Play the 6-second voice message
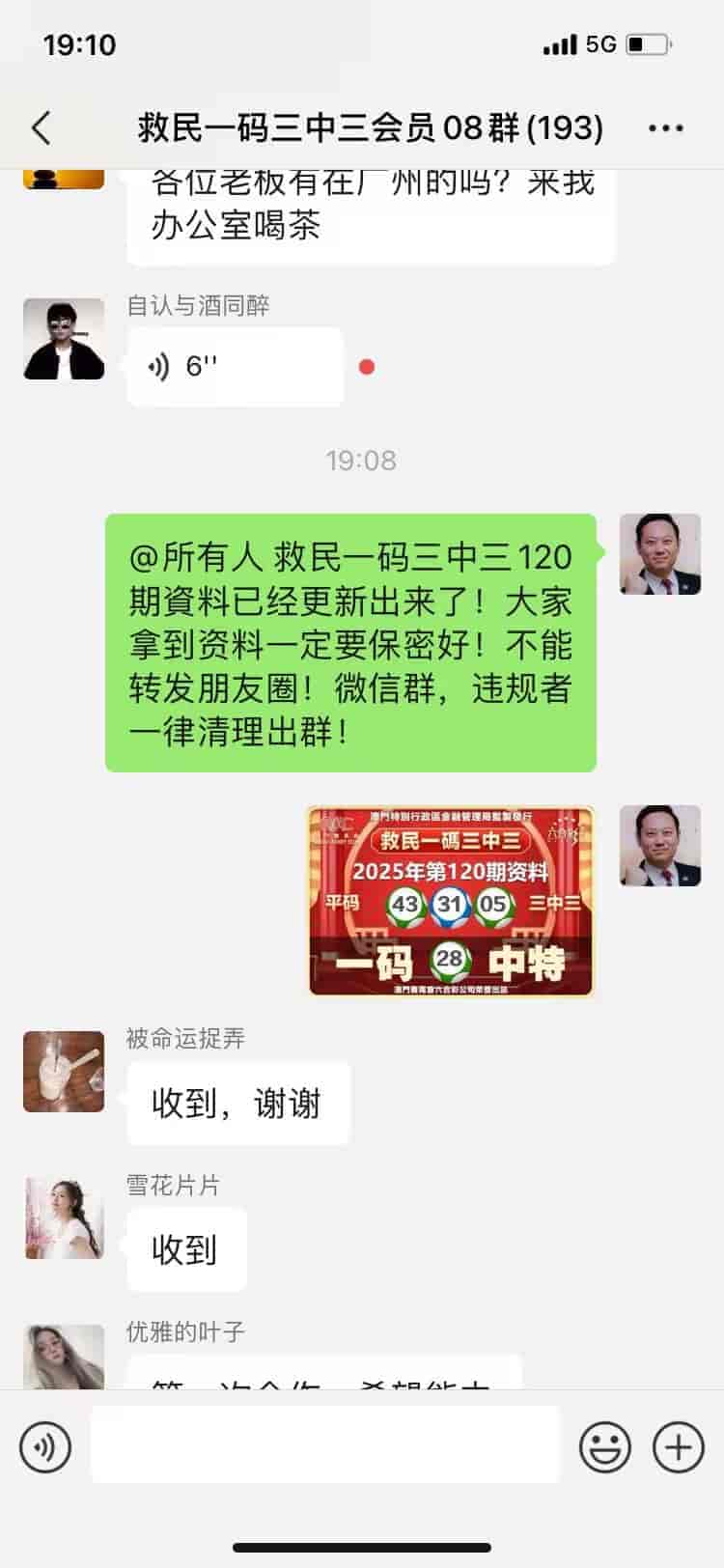Viewport: 724px width, 1568px height. click(235, 367)
